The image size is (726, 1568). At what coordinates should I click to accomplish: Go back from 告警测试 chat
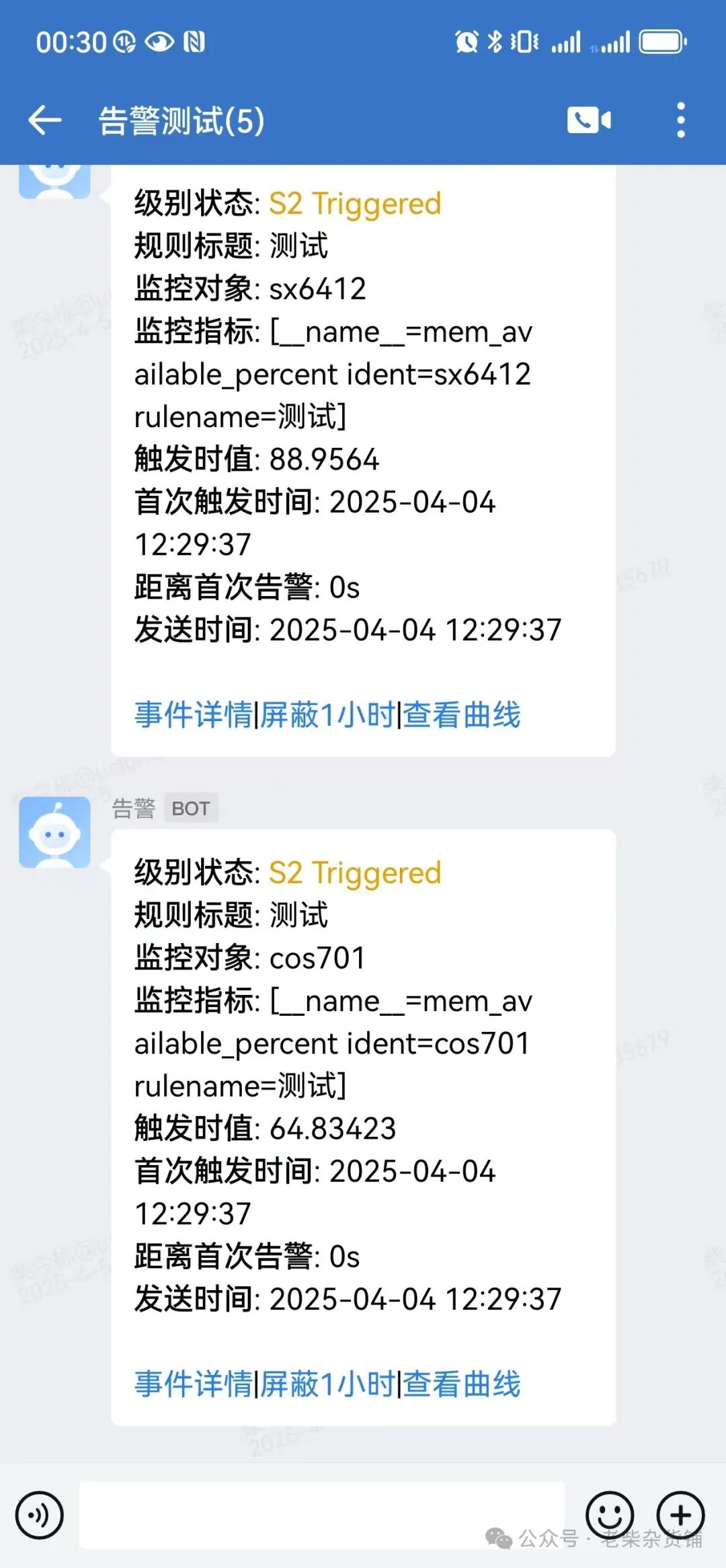click(44, 121)
